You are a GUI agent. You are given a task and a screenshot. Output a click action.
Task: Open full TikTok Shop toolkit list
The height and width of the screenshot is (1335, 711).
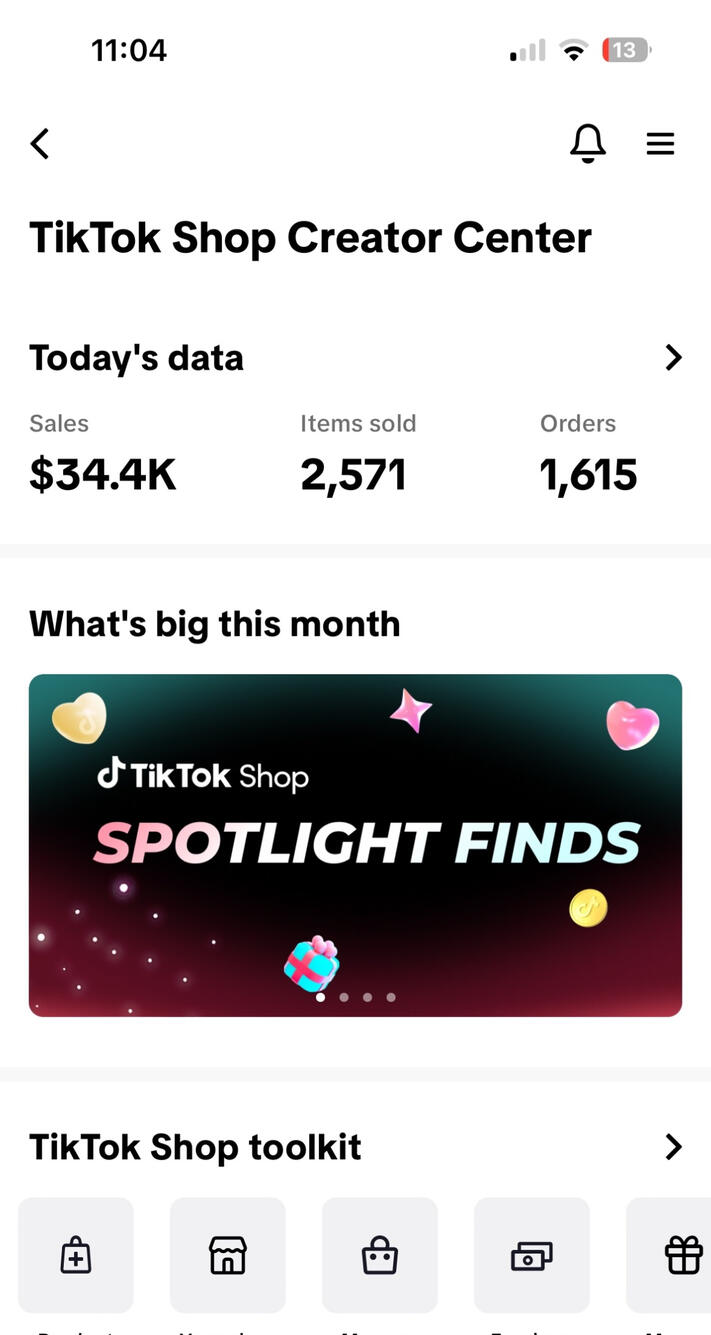click(x=673, y=1147)
